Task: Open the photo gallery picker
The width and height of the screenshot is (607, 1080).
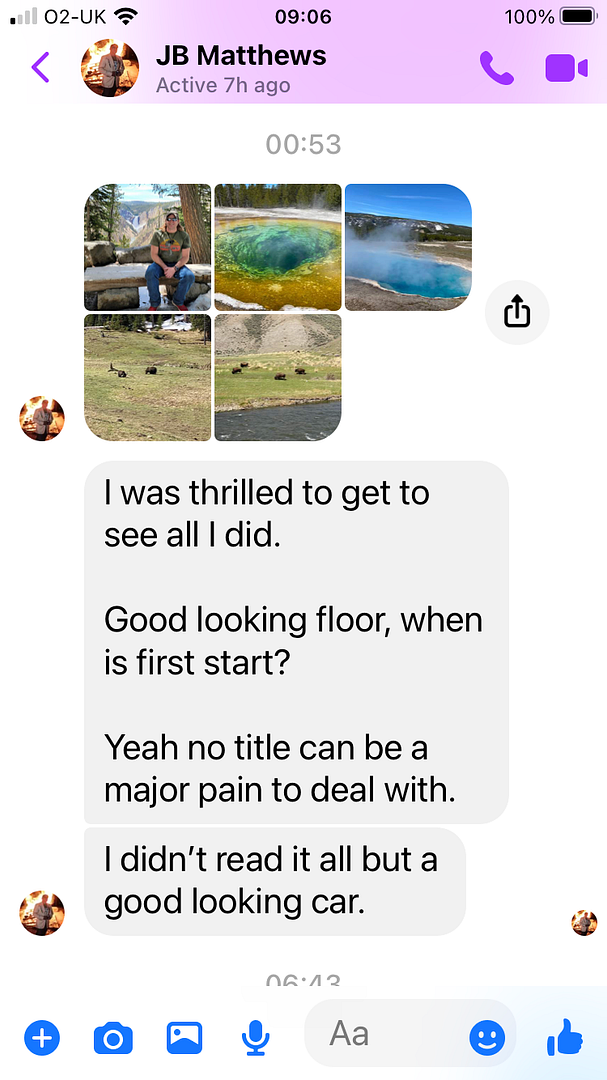Action: (x=185, y=1037)
